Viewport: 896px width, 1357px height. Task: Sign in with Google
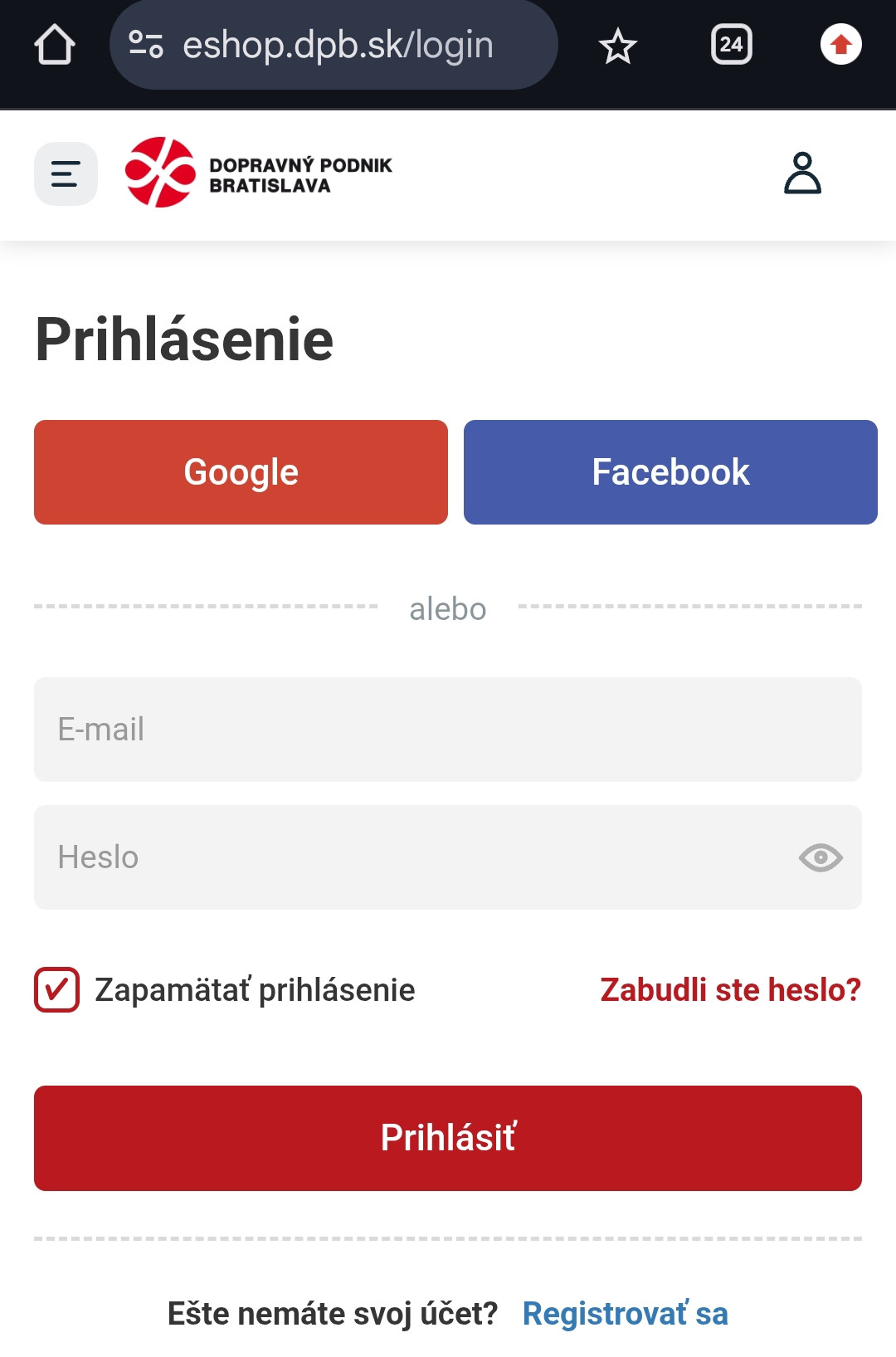click(241, 472)
